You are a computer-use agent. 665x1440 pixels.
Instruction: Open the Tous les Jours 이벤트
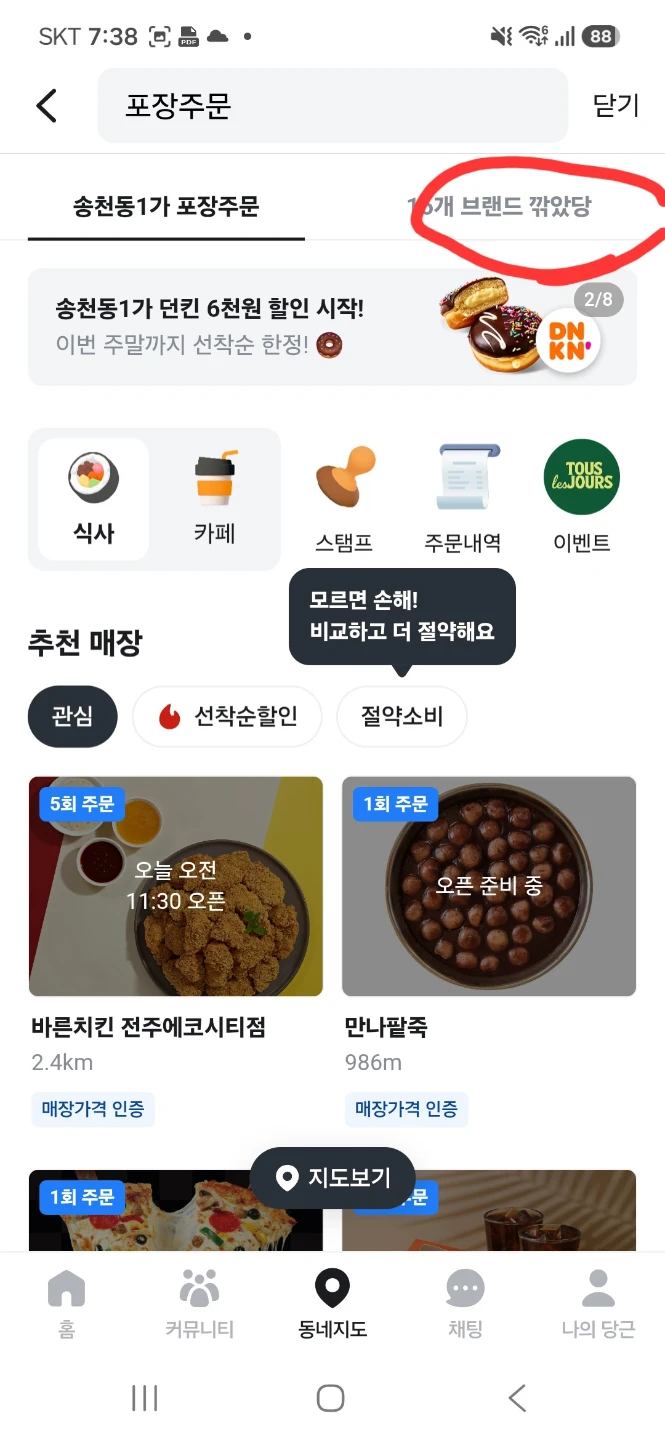pos(581,499)
